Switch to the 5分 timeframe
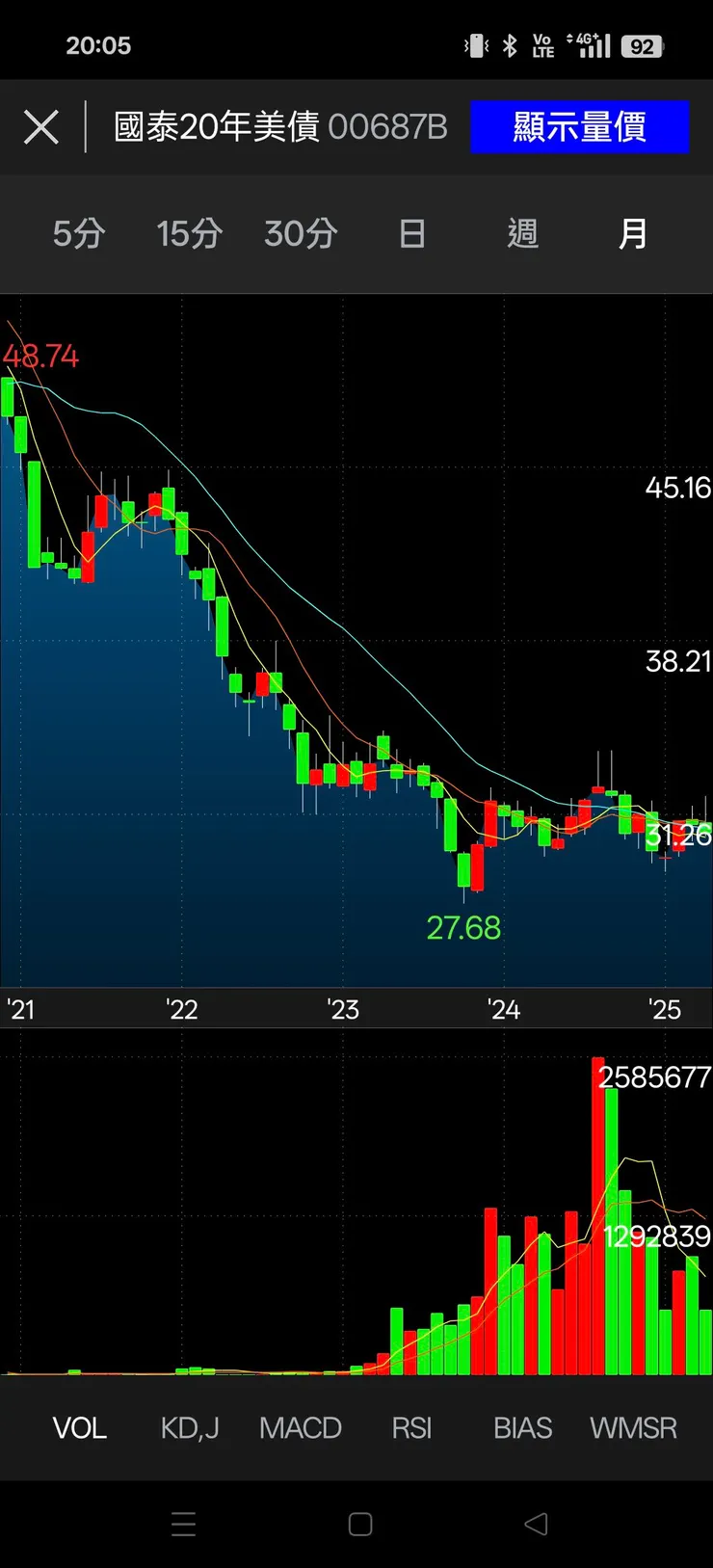The width and height of the screenshot is (713, 1568). pyautogui.click(x=79, y=233)
